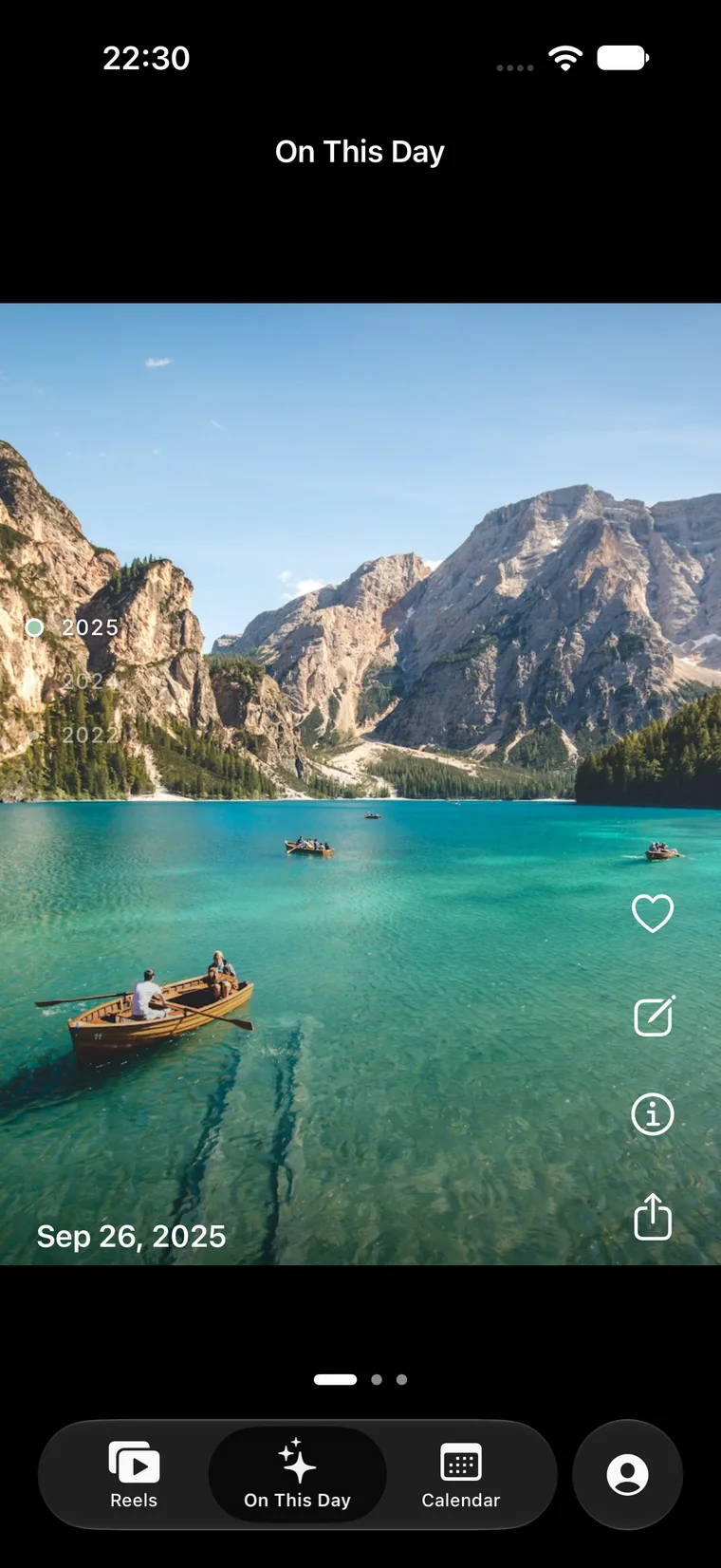
Task: Open the photo info details
Action: [x=653, y=1114]
